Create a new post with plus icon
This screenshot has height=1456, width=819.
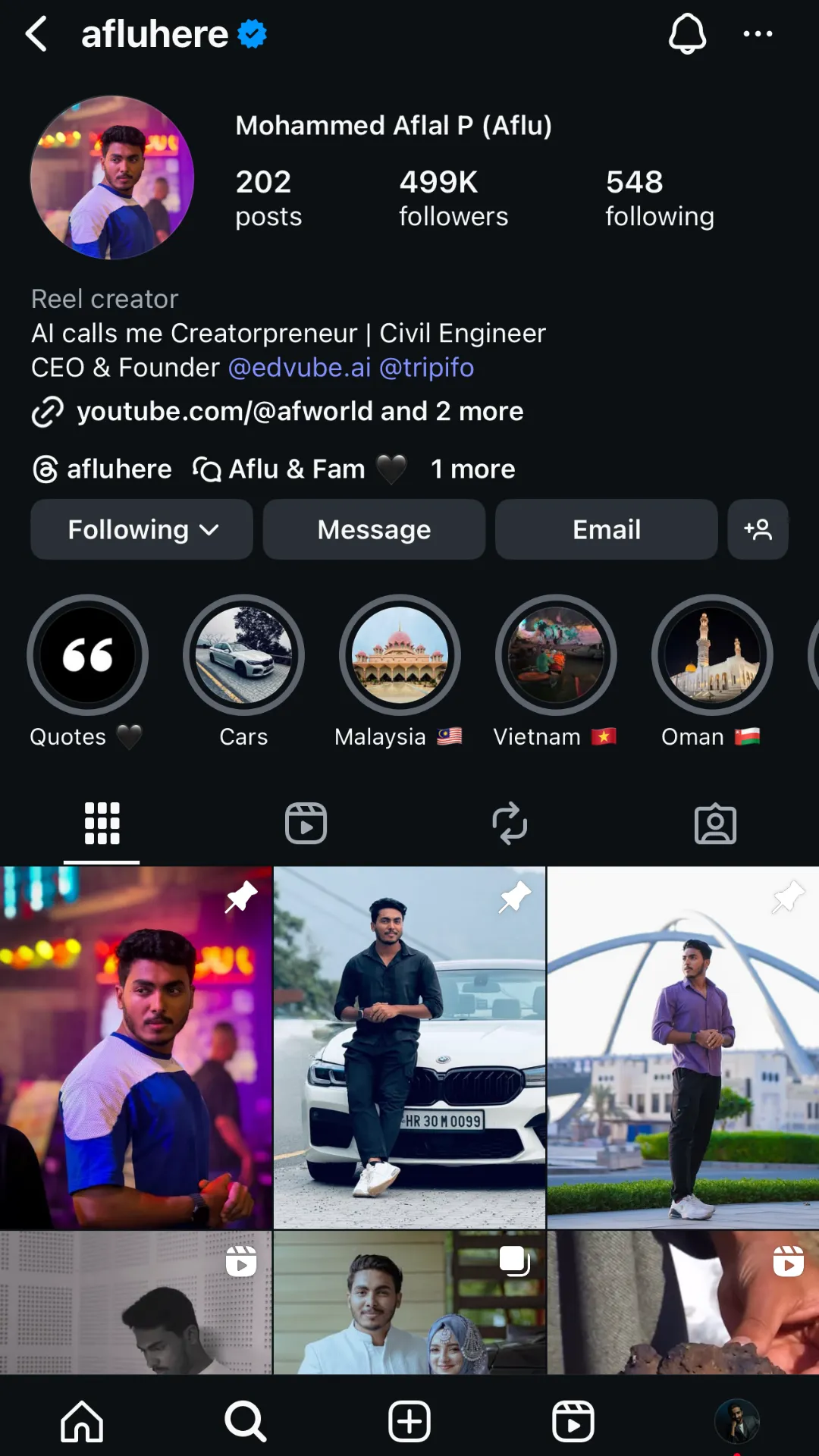409,1421
